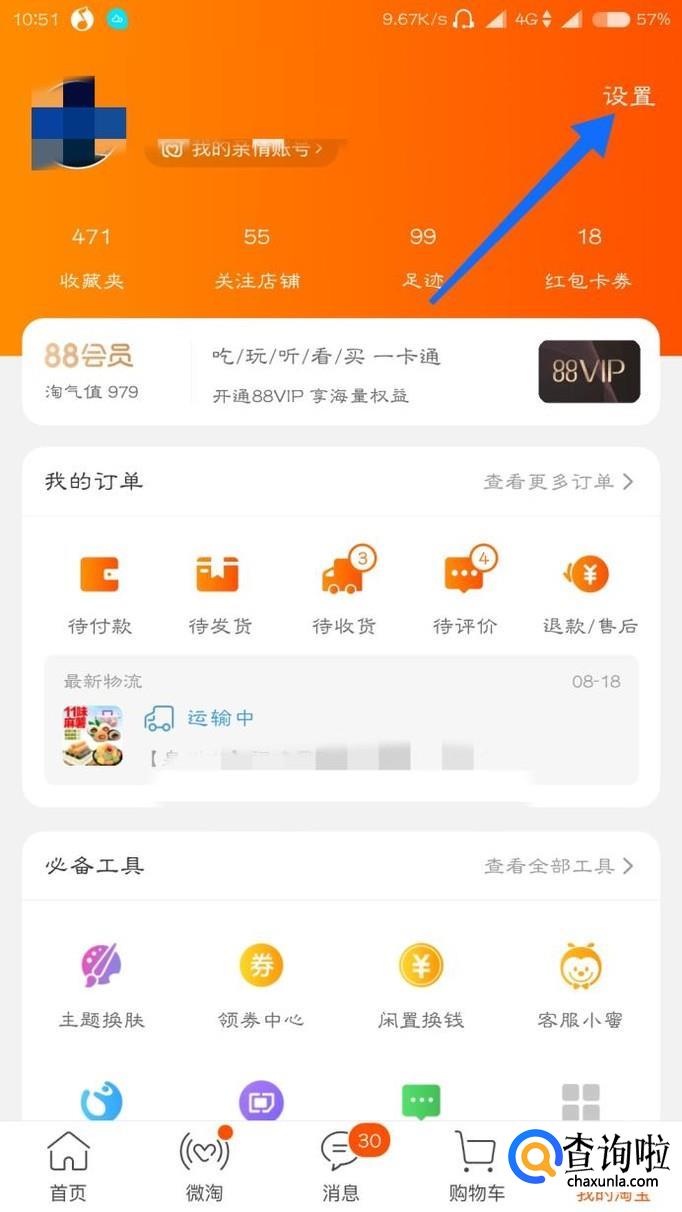Open 收藏夹 favorites
Viewport: 682px width, 1212px height.
pyautogui.click(x=91, y=257)
